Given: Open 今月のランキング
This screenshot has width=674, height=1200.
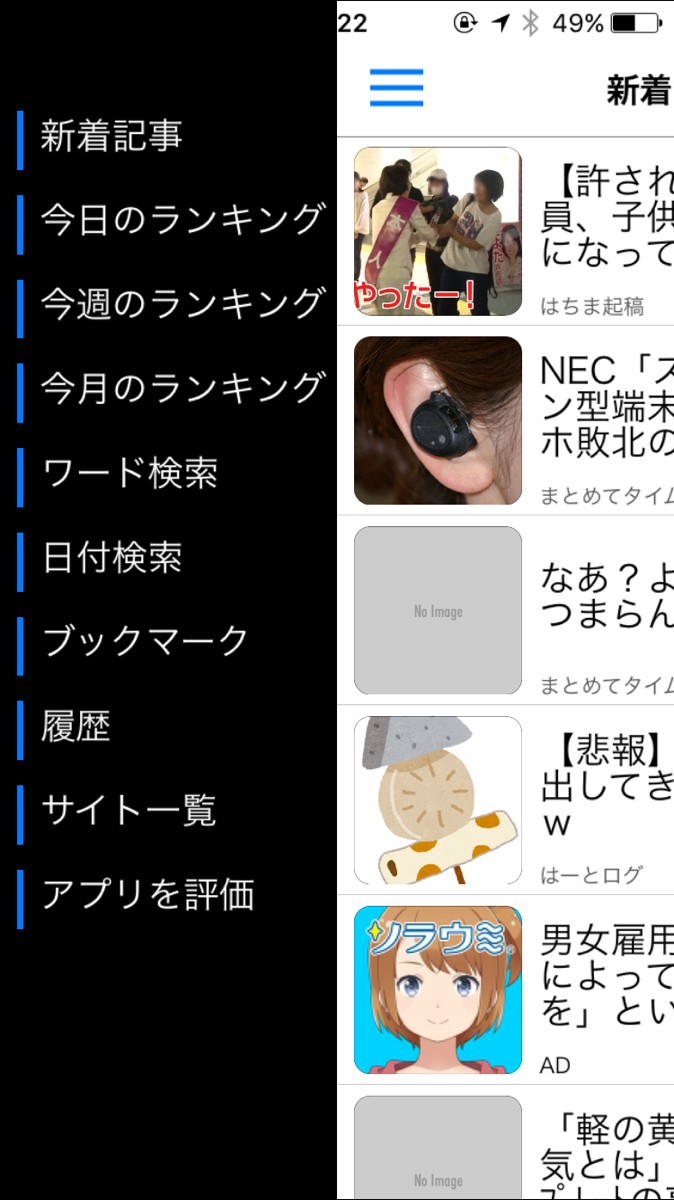Looking at the screenshot, I should 182,388.
